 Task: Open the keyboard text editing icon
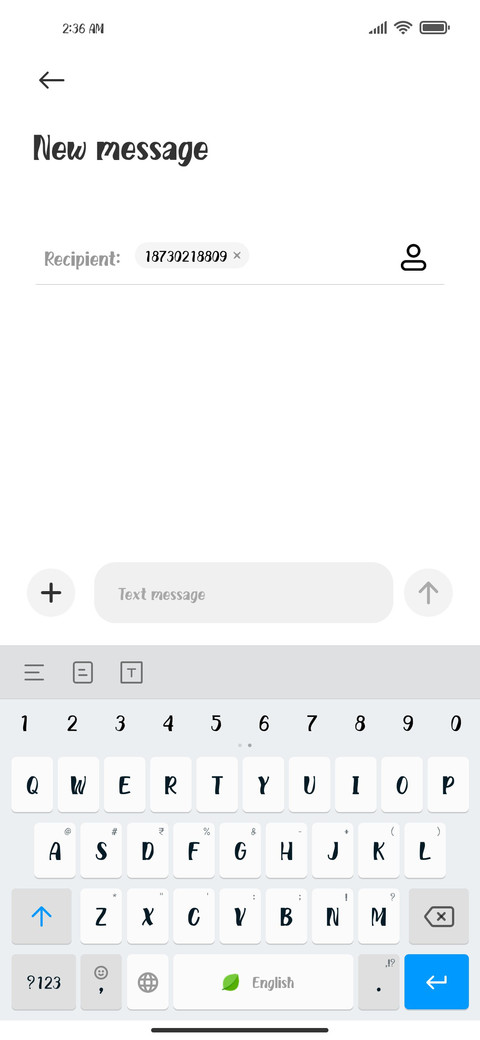[x=131, y=673]
